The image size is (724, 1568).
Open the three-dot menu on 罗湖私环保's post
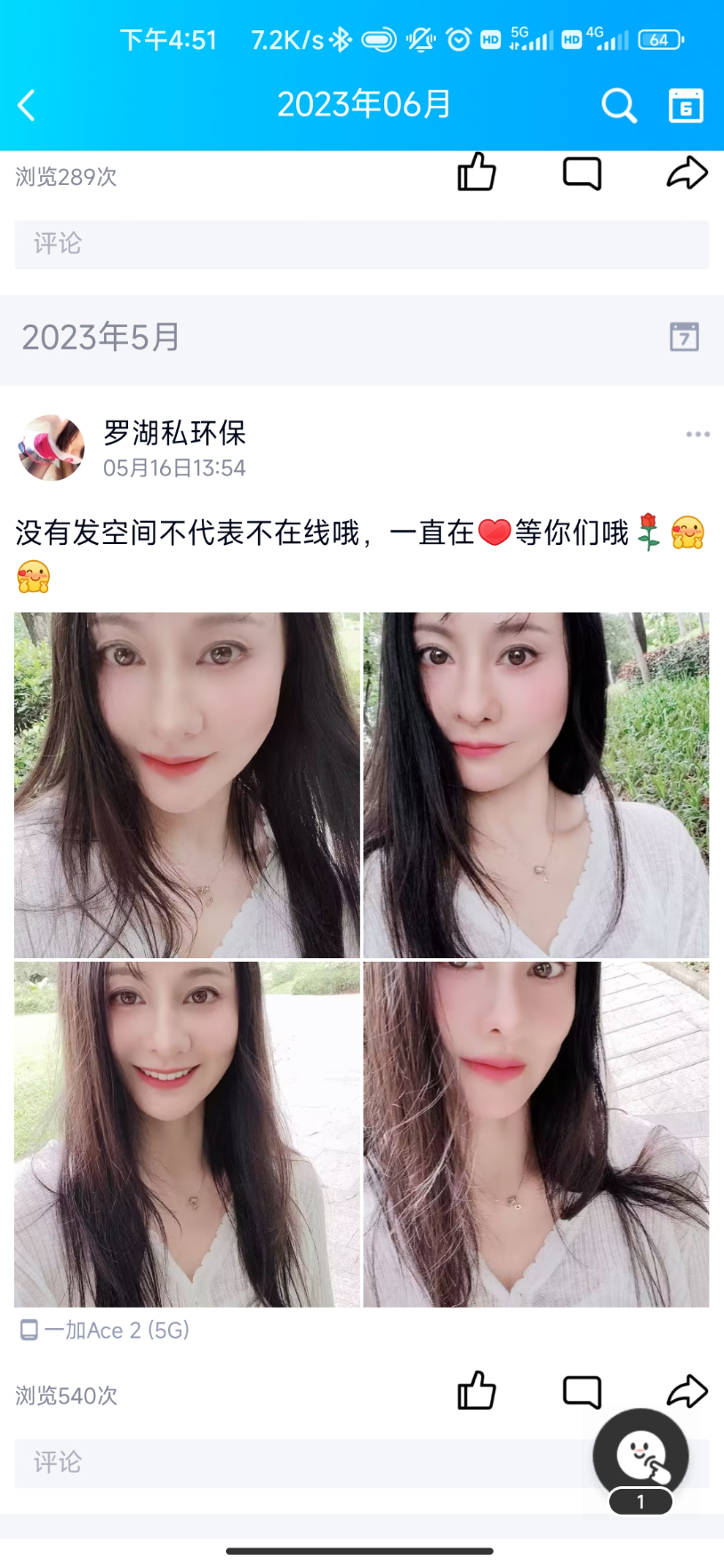pos(697,434)
